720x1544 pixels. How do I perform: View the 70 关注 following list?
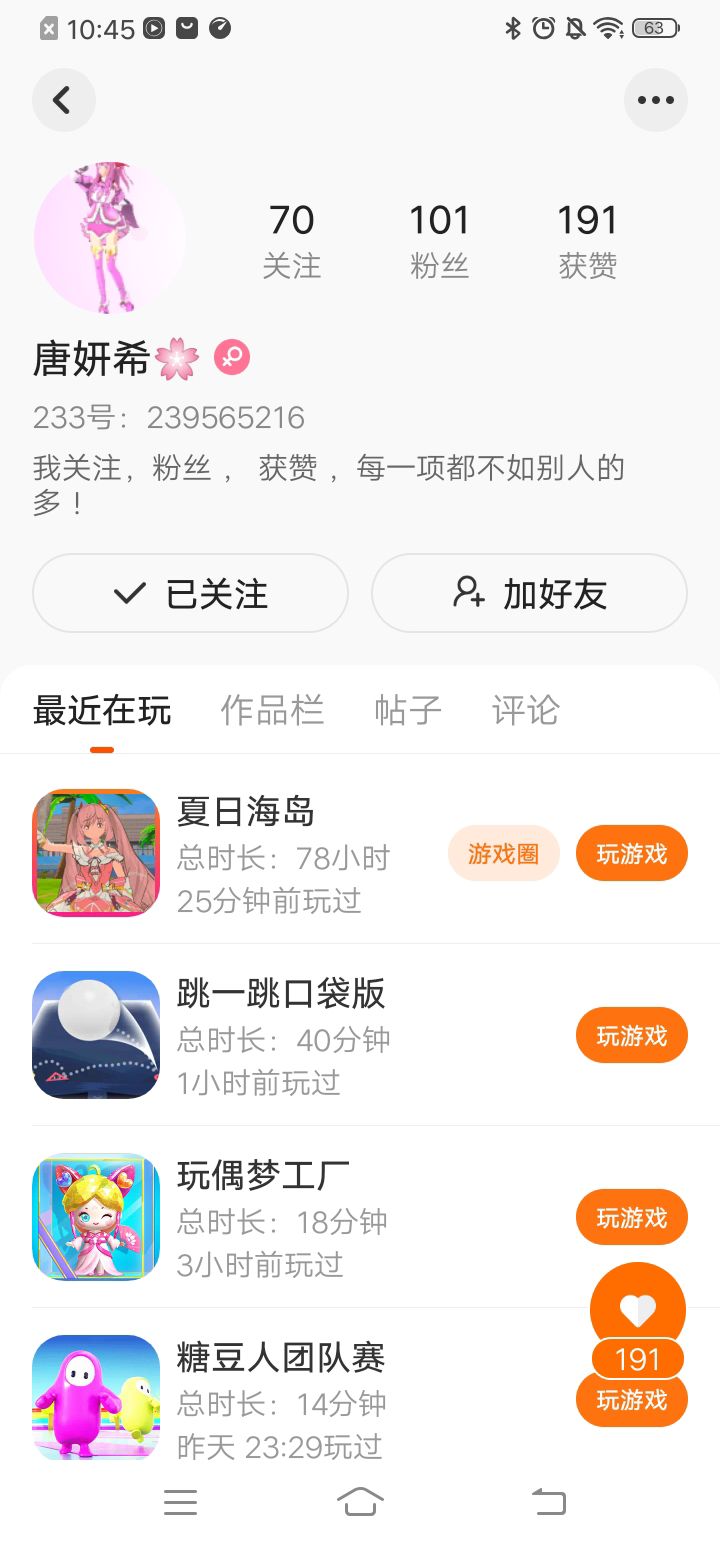tap(292, 240)
